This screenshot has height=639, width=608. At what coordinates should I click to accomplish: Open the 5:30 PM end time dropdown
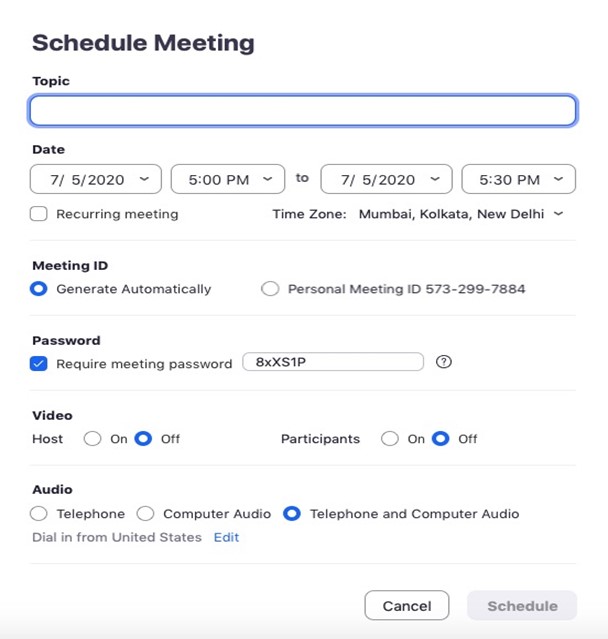click(x=518, y=179)
